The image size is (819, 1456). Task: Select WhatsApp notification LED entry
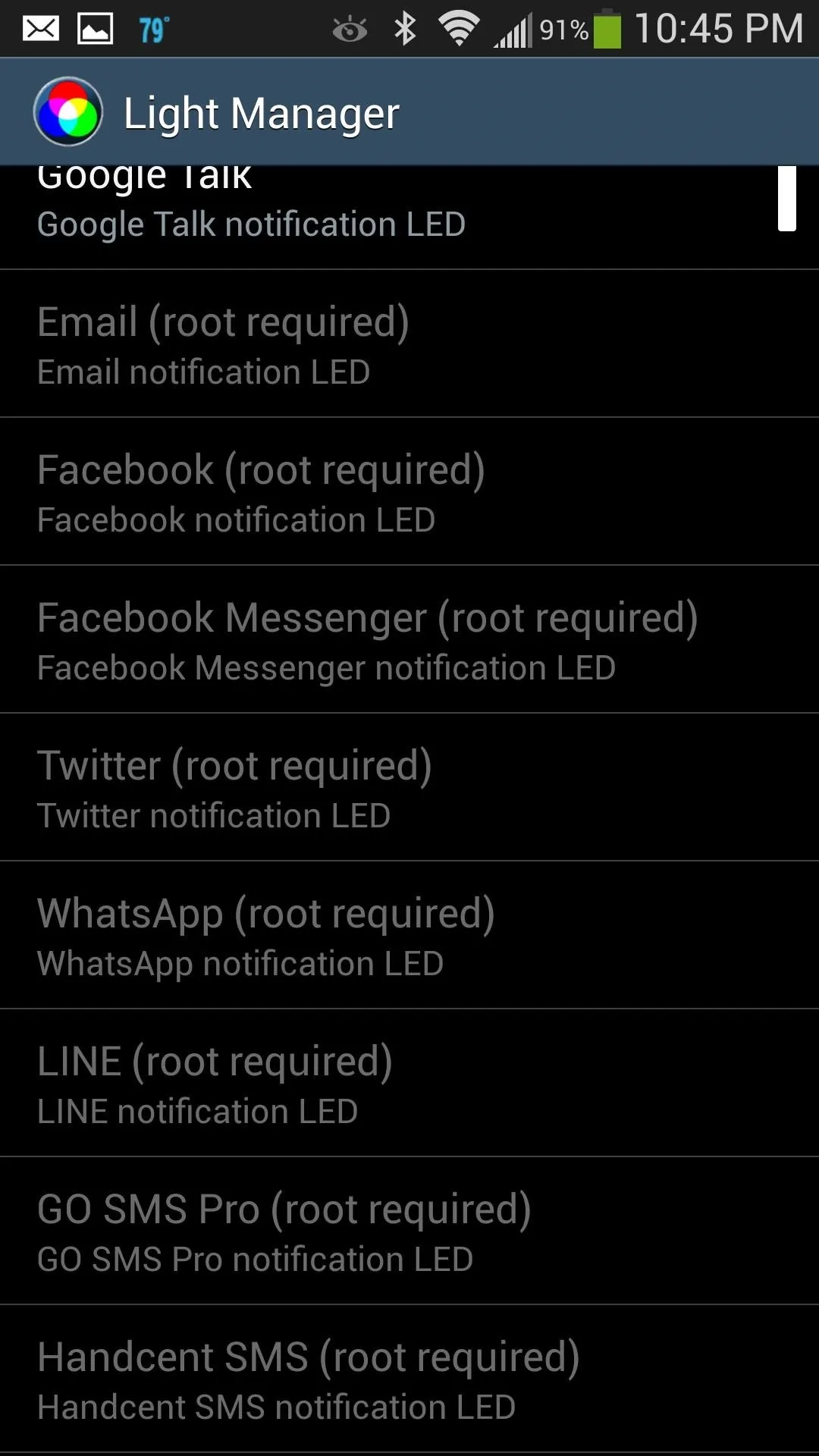point(409,935)
